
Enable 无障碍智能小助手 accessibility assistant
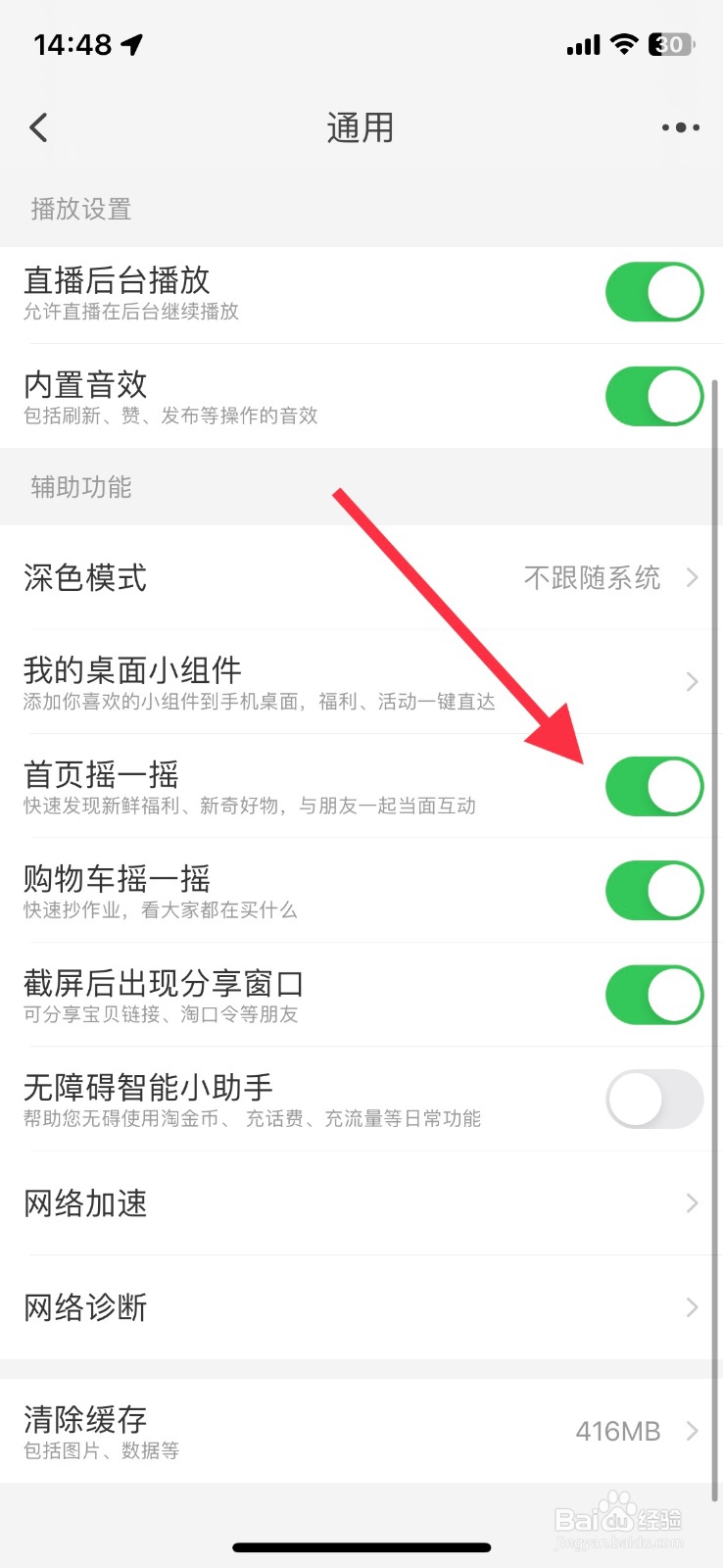[x=653, y=1100]
